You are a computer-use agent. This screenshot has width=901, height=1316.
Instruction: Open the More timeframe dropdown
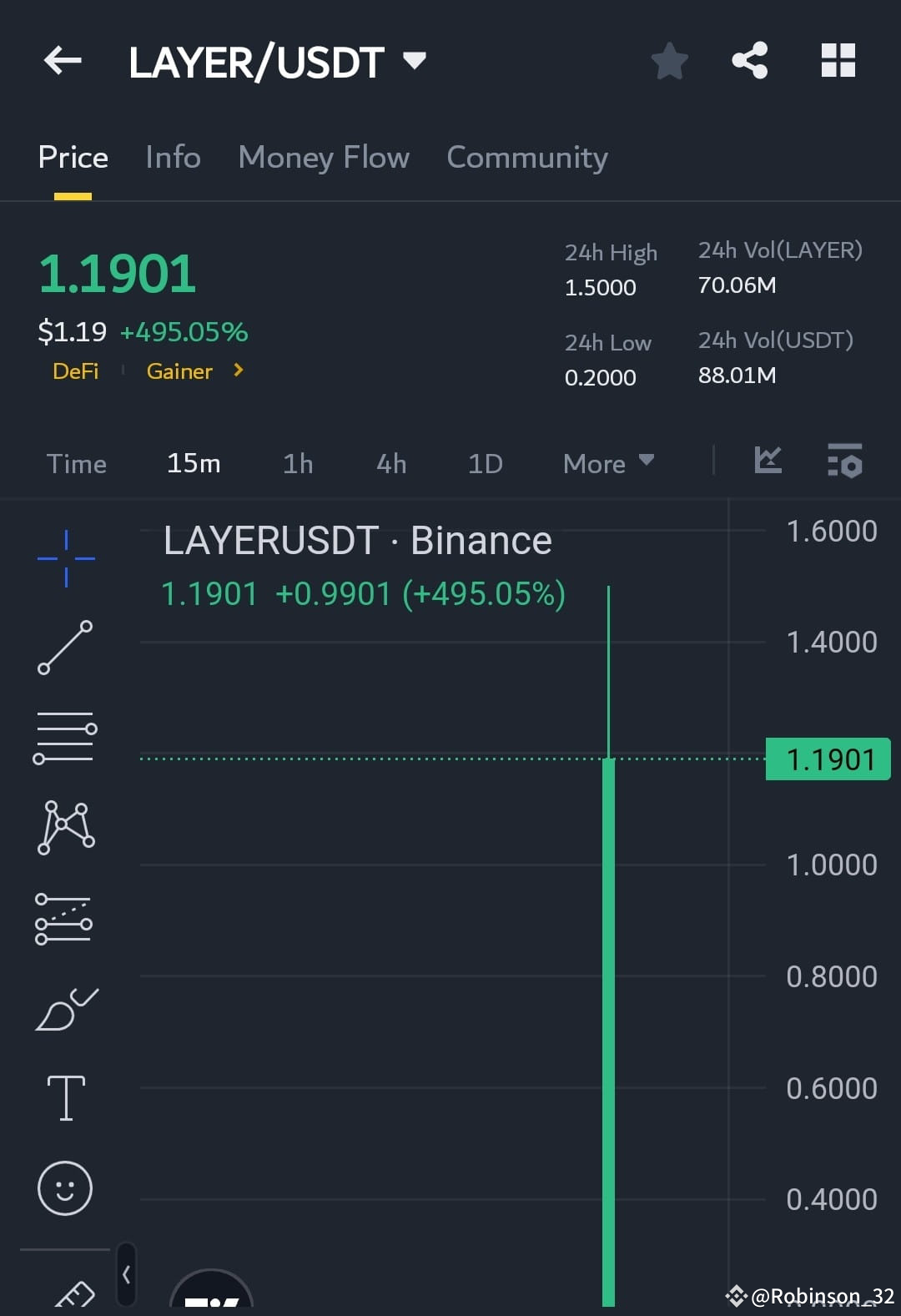(x=607, y=463)
